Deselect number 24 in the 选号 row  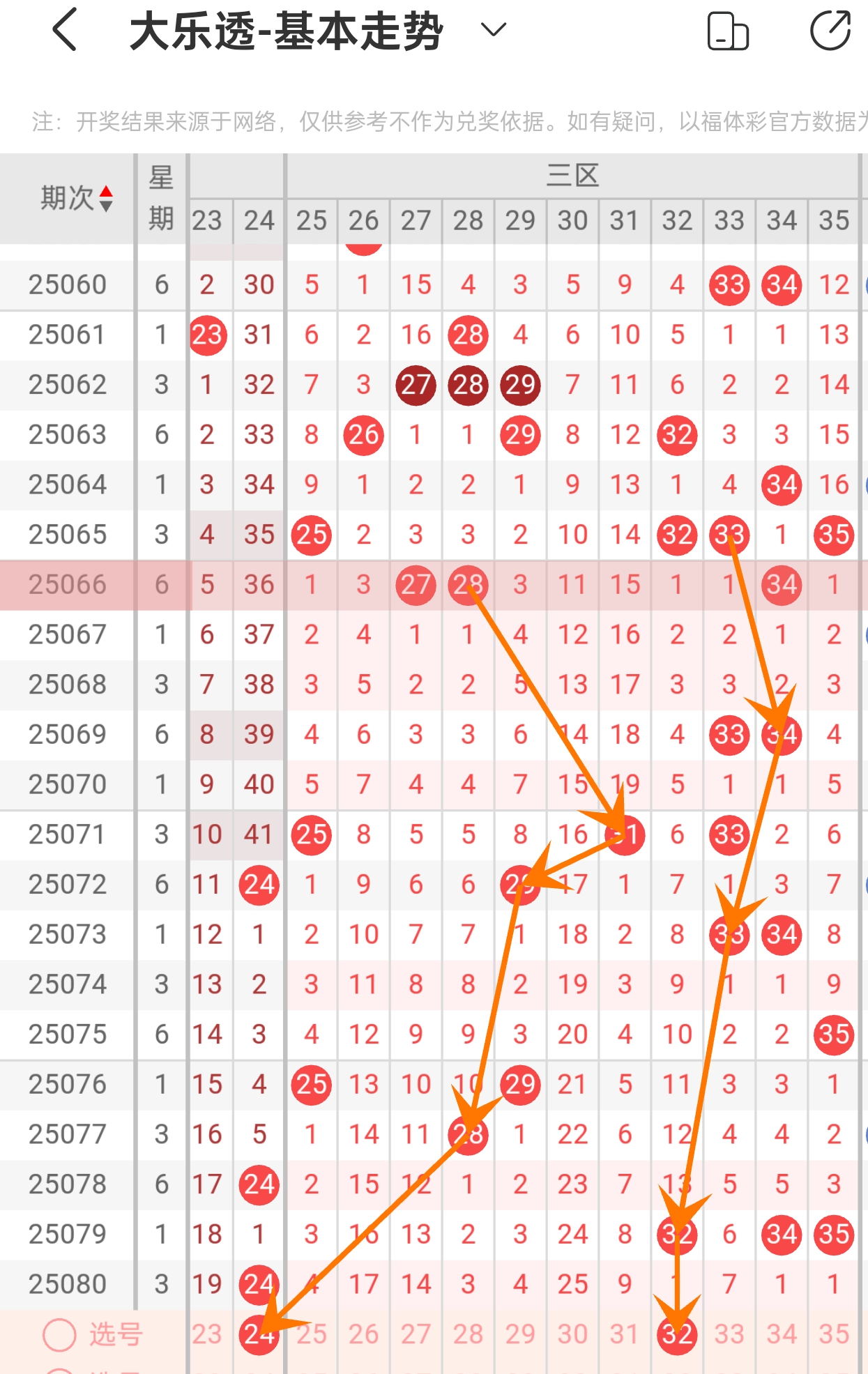[259, 1334]
